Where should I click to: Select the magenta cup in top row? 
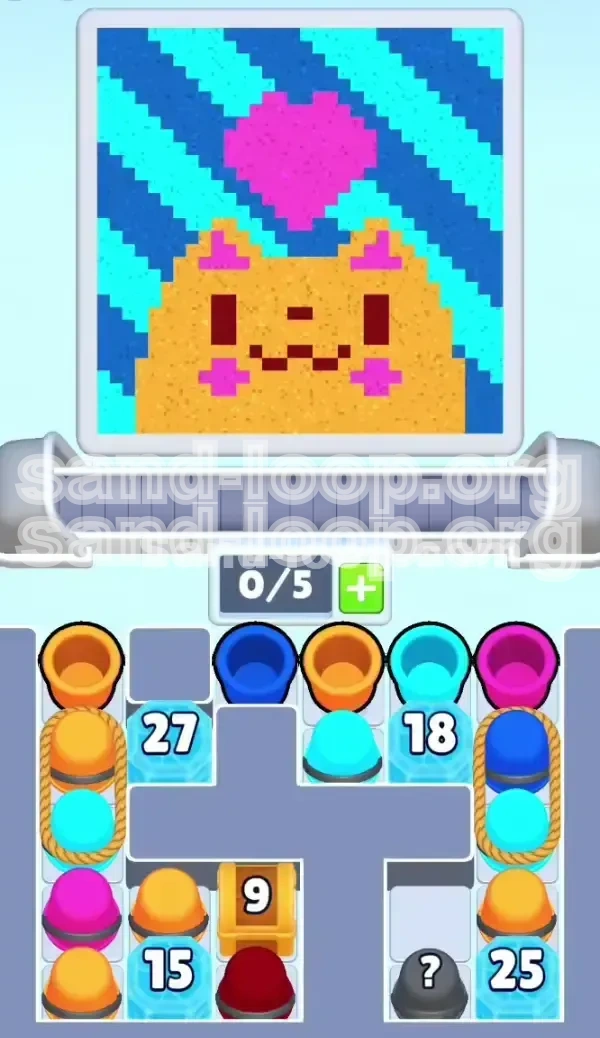coord(517,664)
